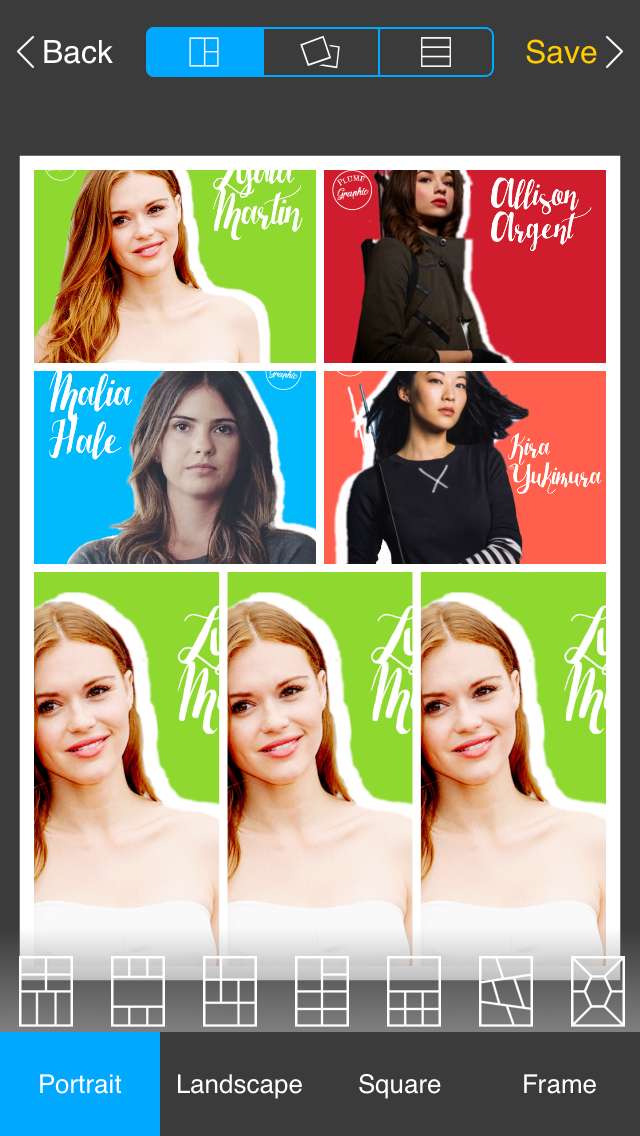
Task: Choose the layout with slanted dividing lines
Action: point(506,991)
